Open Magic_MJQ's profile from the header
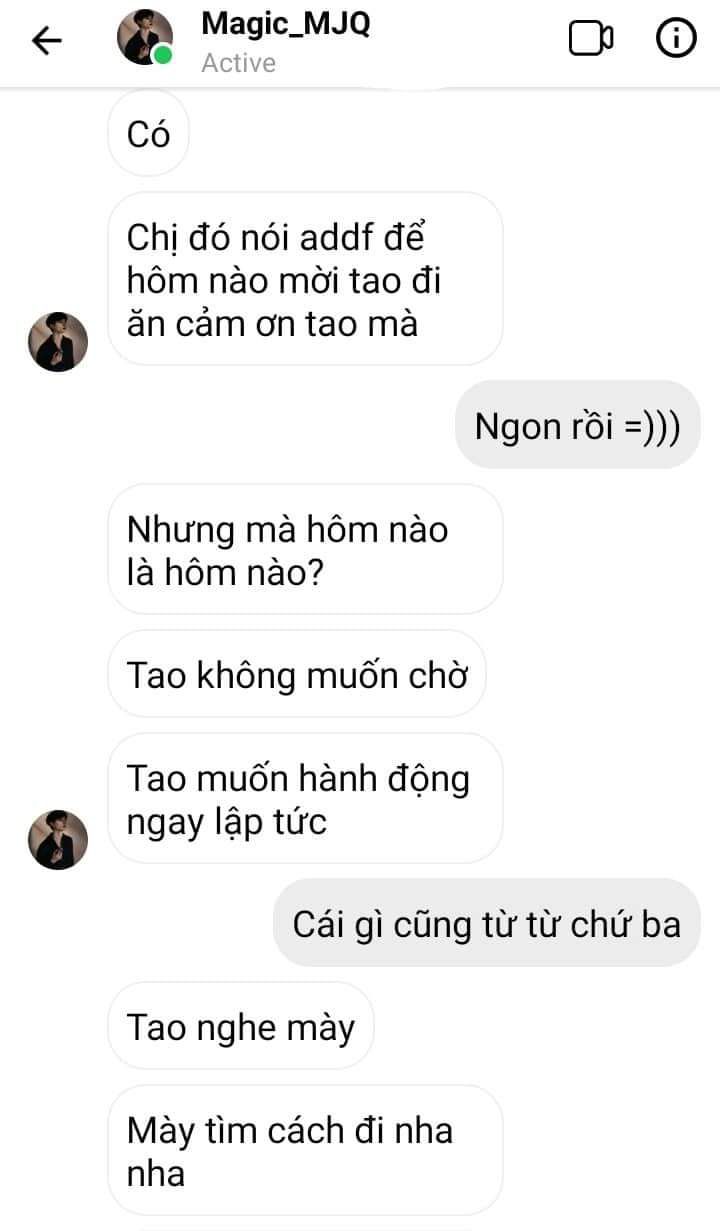Screen dimensions: 720x1231 (x=285, y=24)
